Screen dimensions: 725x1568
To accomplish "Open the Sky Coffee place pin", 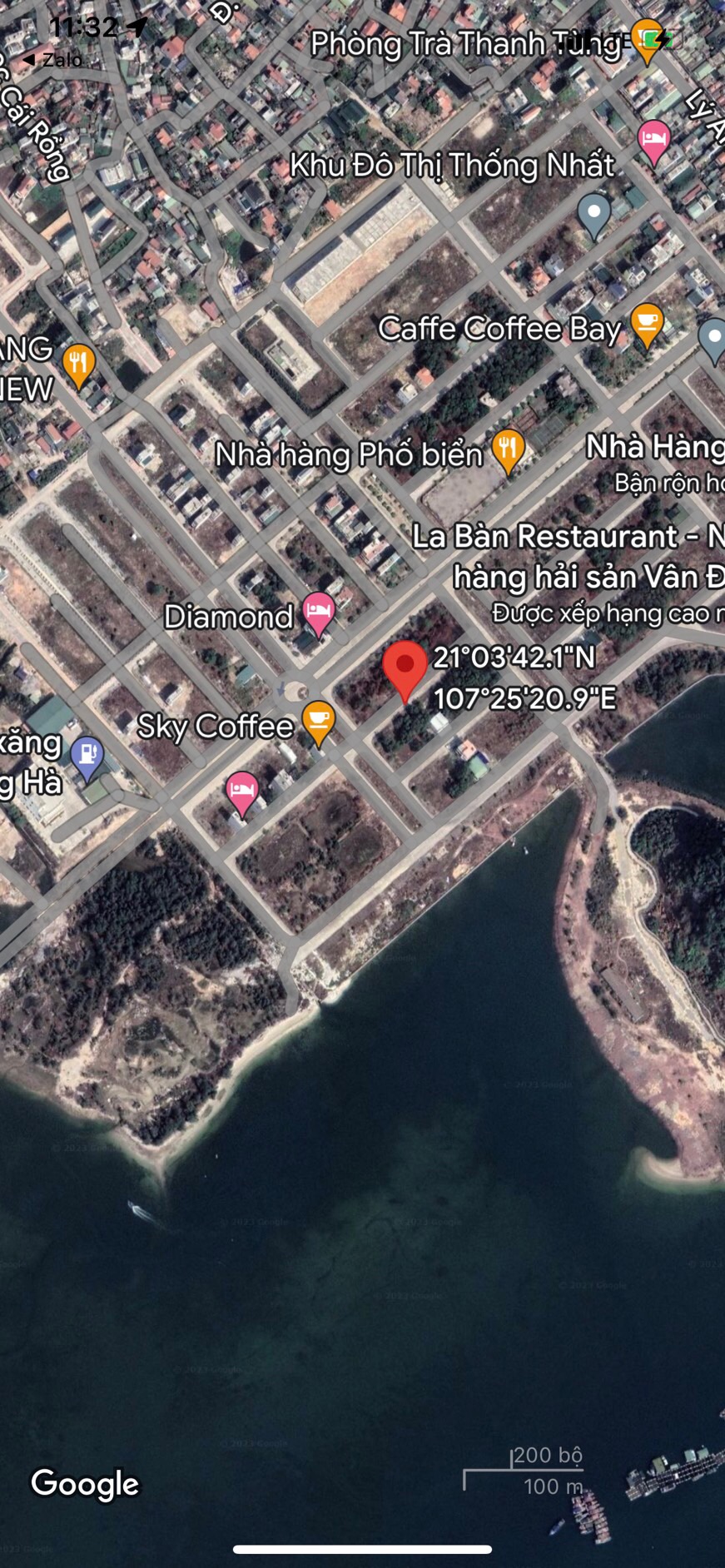I will (x=318, y=722).
